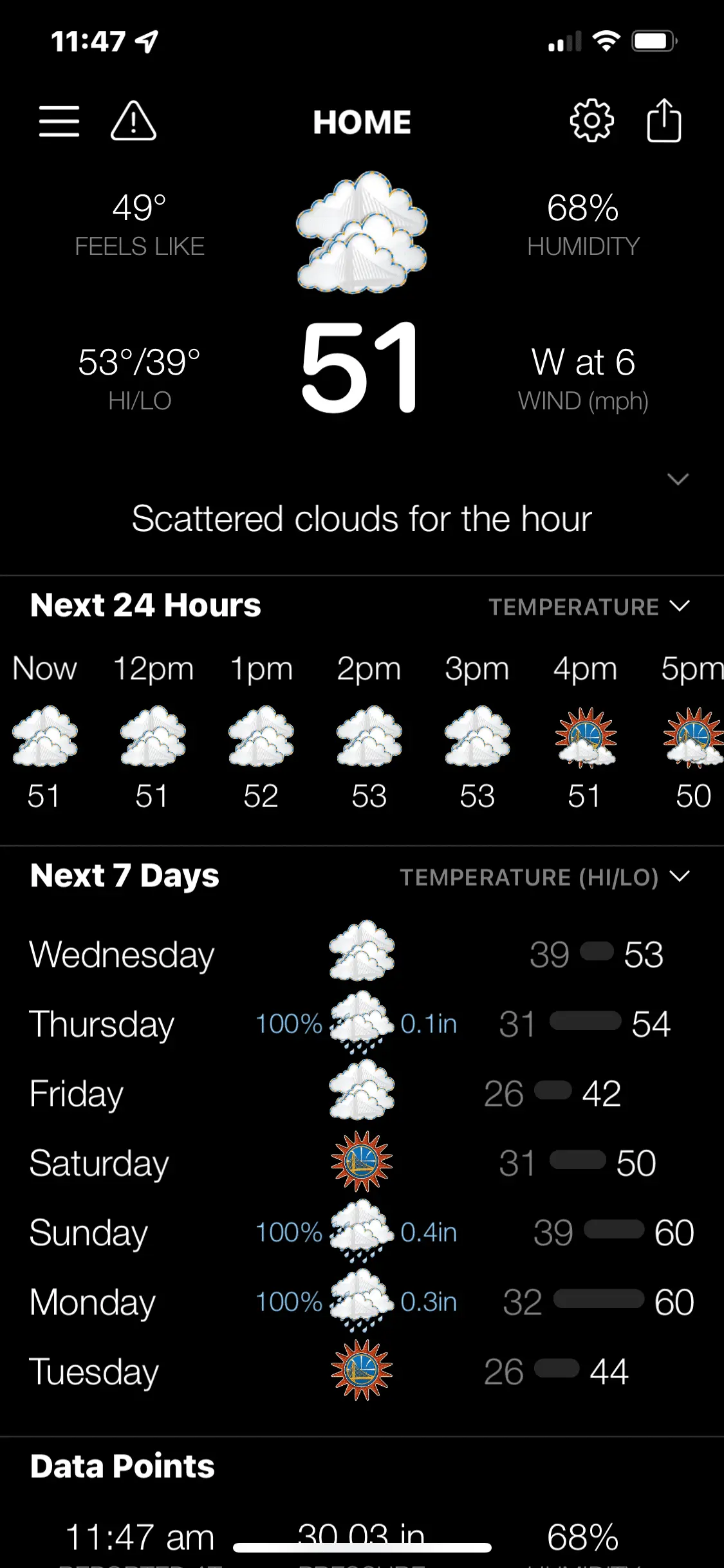Open the hamburger menu
This screenshot has width=724, height=1568.
(x=59, y=121)
